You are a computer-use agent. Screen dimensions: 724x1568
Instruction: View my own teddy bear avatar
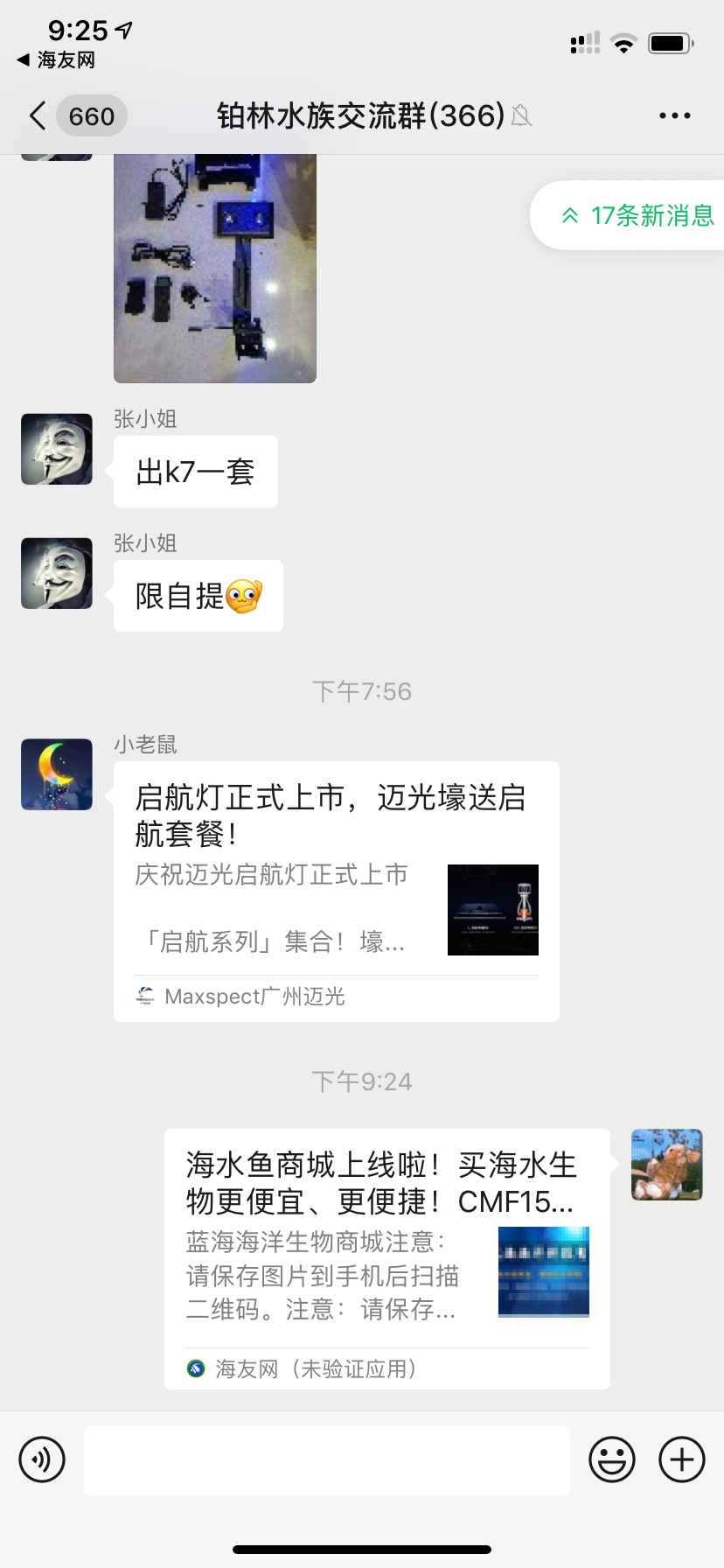(666, 1165)
